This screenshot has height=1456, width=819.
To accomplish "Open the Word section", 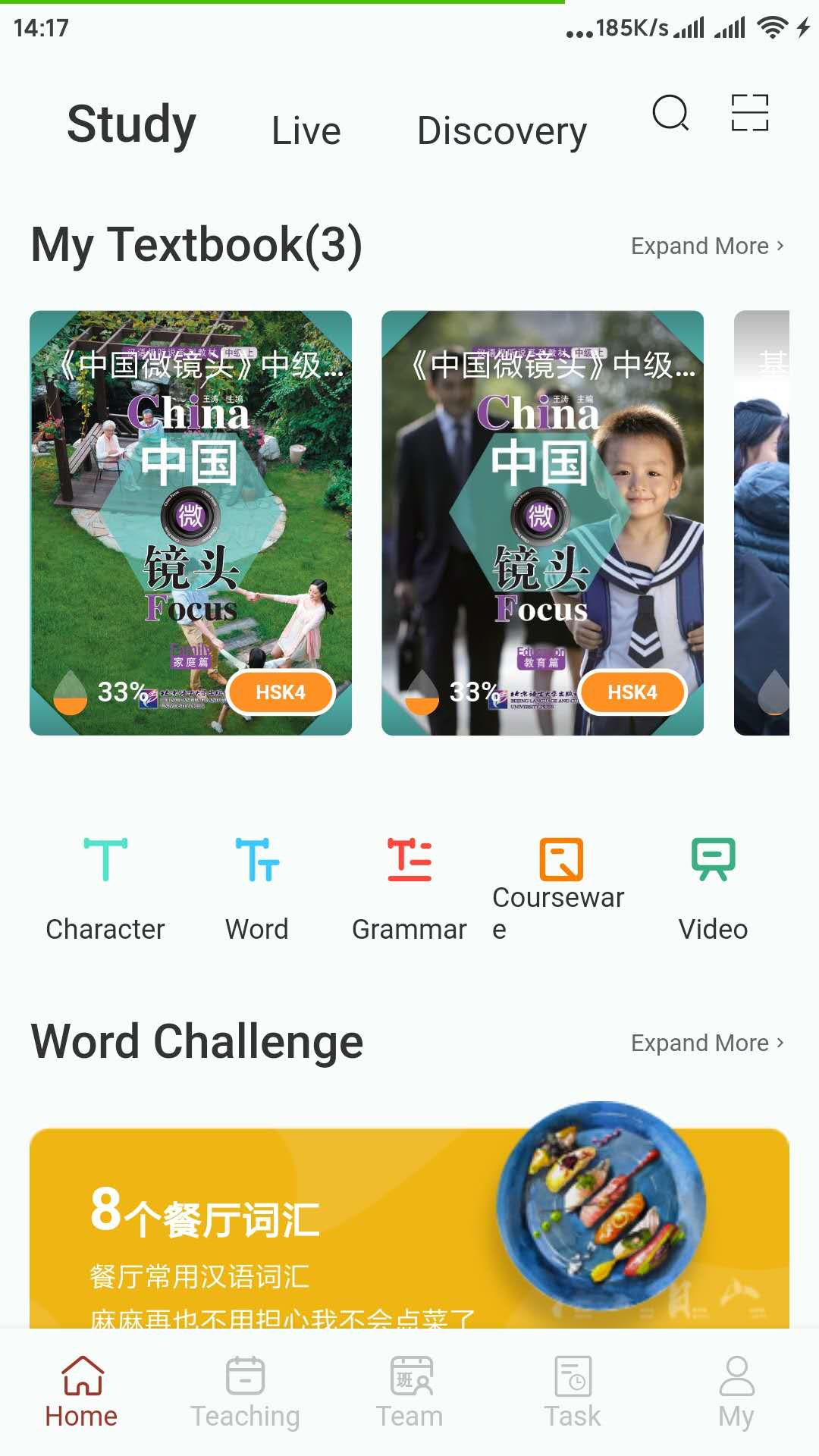I will pos(257,887).
